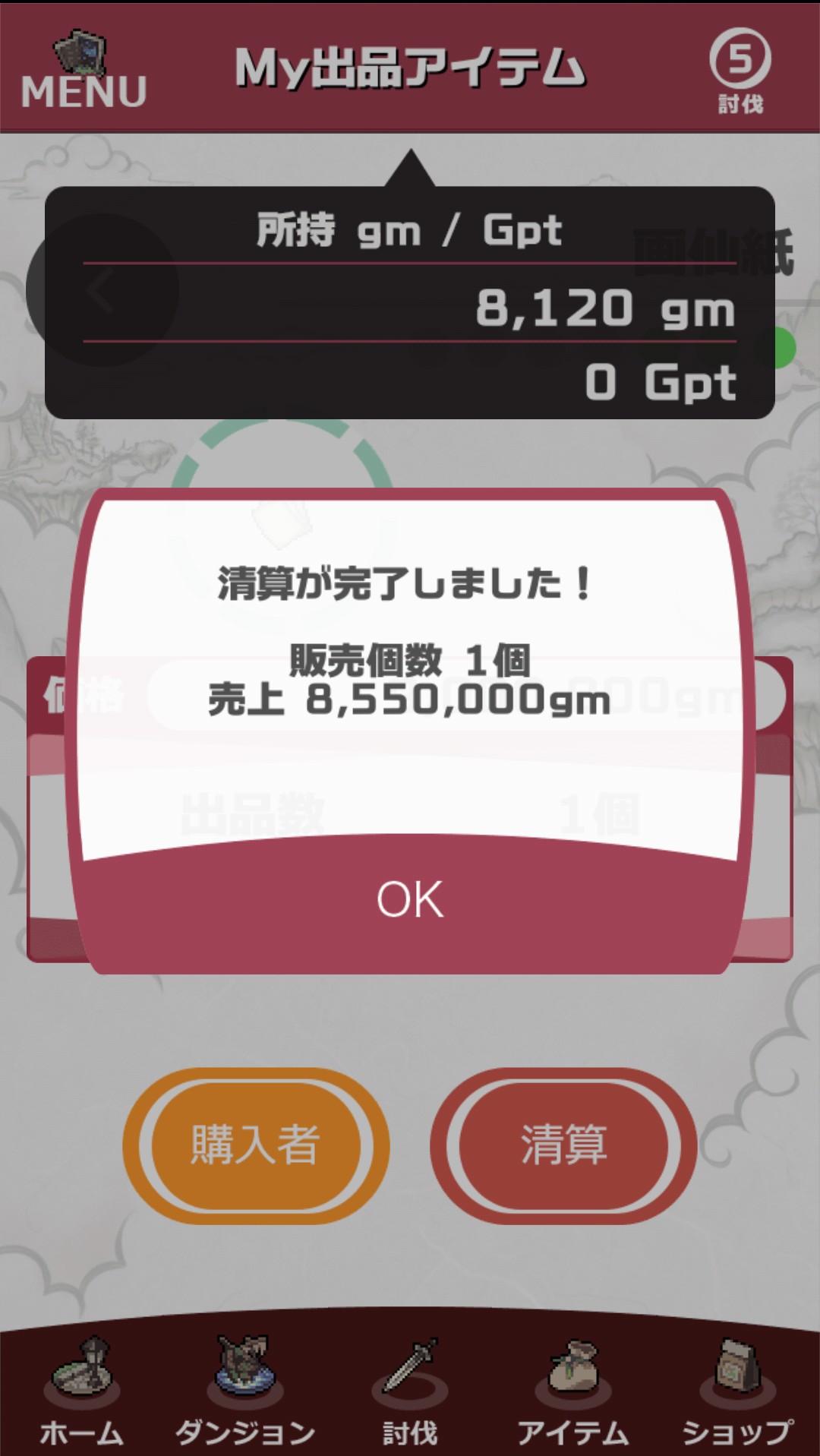Viewport: 820px width, 1456px height.
Task: Go to the ホーム tab
Action: coord(81,1394)
